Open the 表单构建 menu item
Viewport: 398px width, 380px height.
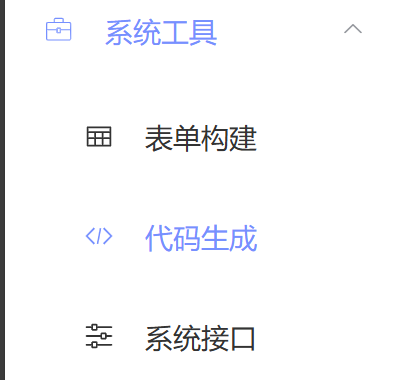click(201, 138)
